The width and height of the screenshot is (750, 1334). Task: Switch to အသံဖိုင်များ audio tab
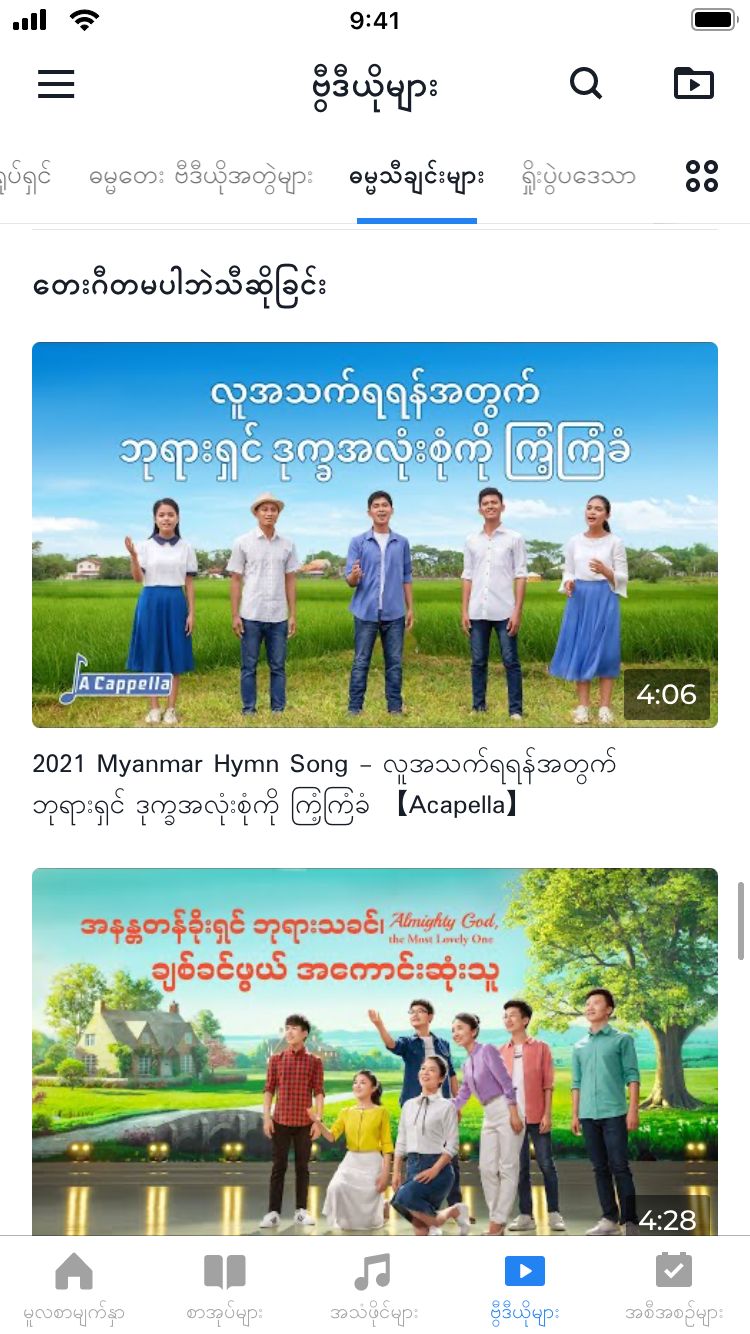[x=374, y=1286]
